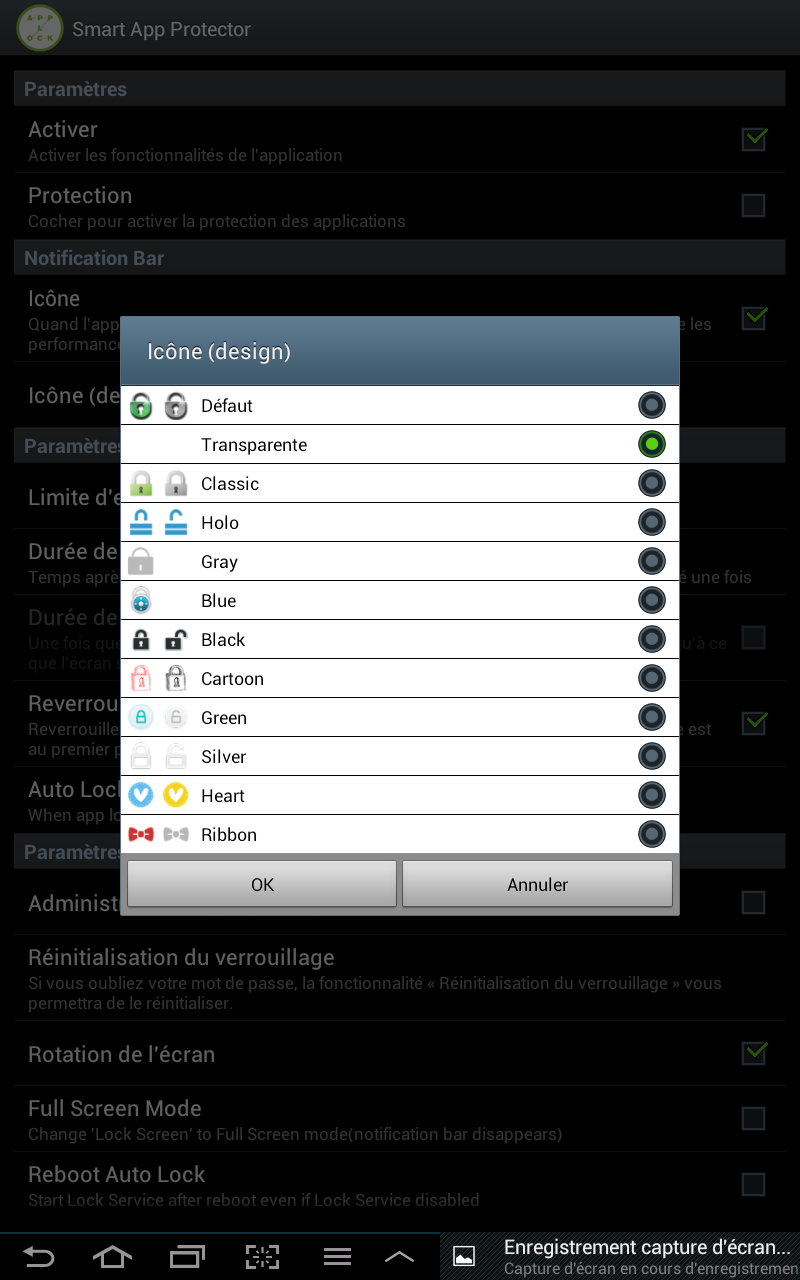This screenshot has height=1280, width=800.
Task: Go back with the system back button
Action: [39, 1256]
